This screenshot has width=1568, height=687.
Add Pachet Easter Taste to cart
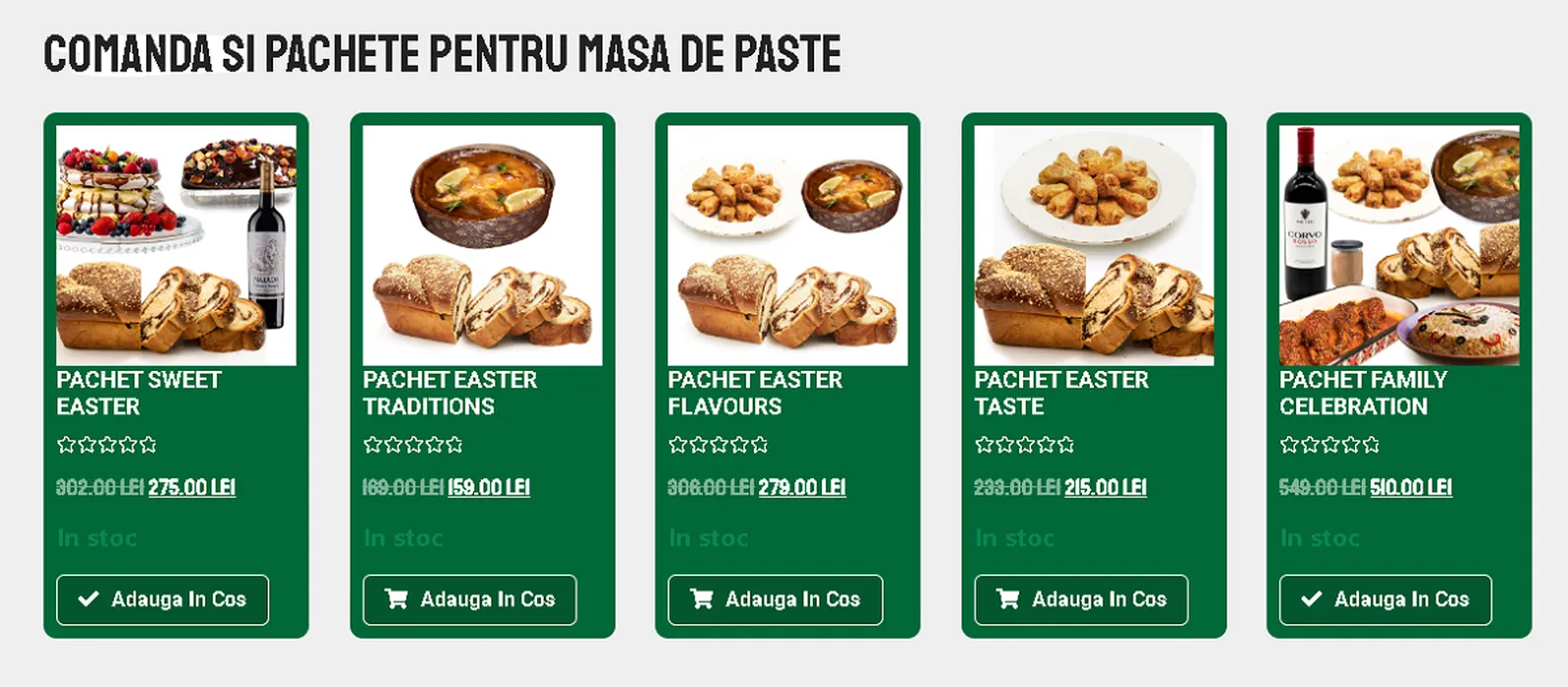1081,600
